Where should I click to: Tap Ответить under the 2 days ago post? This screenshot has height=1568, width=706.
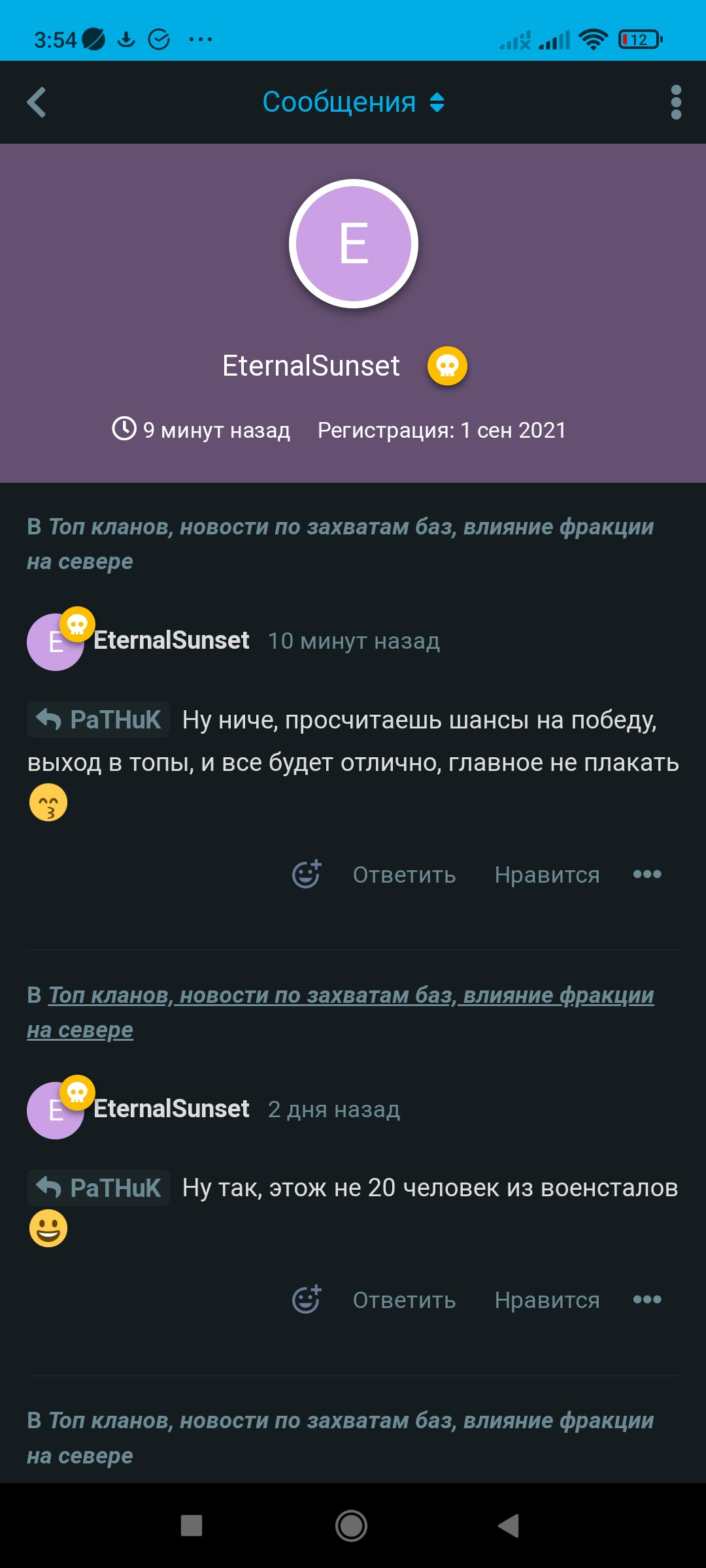[404, 1300]
